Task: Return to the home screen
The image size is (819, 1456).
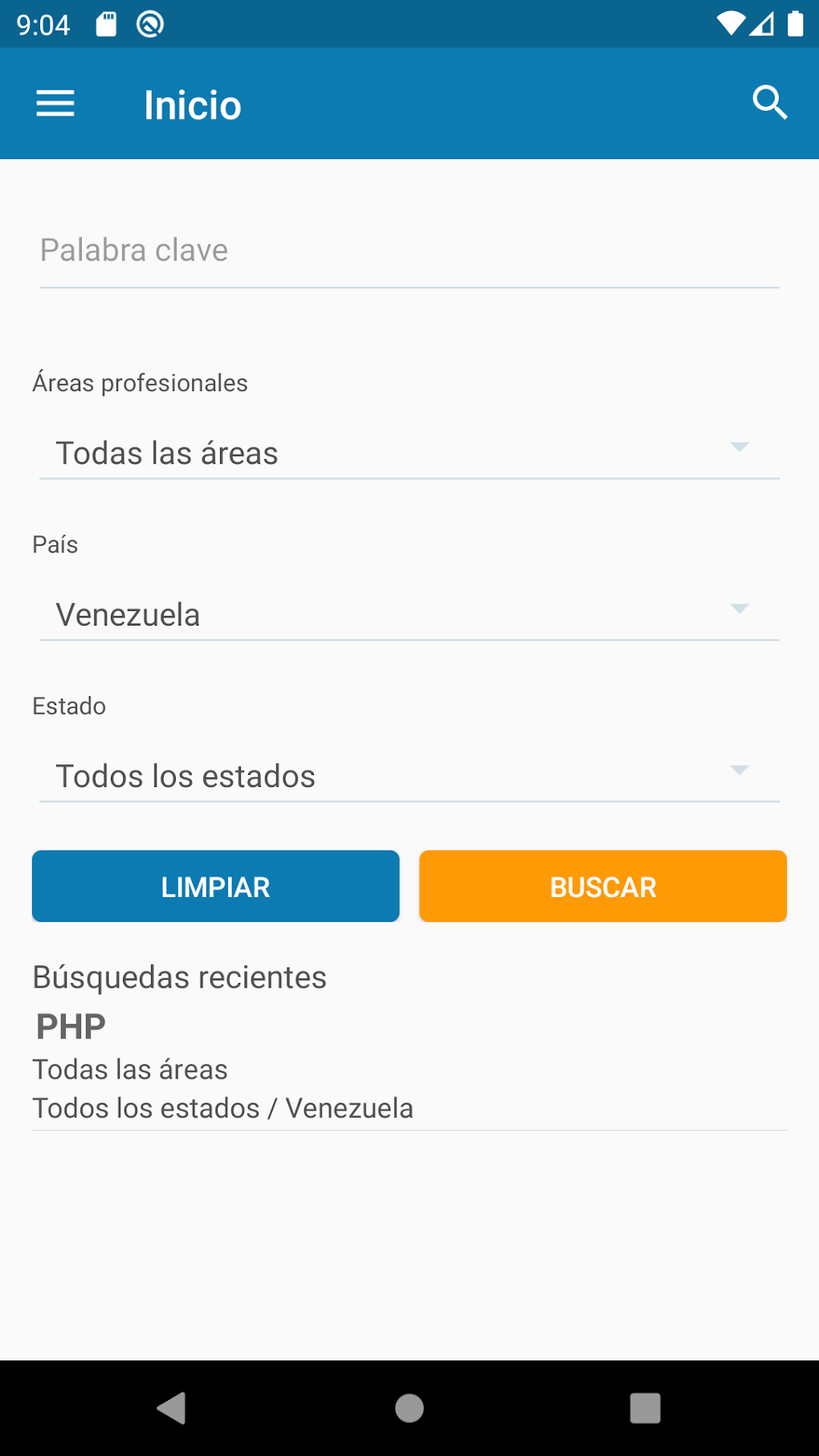Action: tap(409, 1408)
